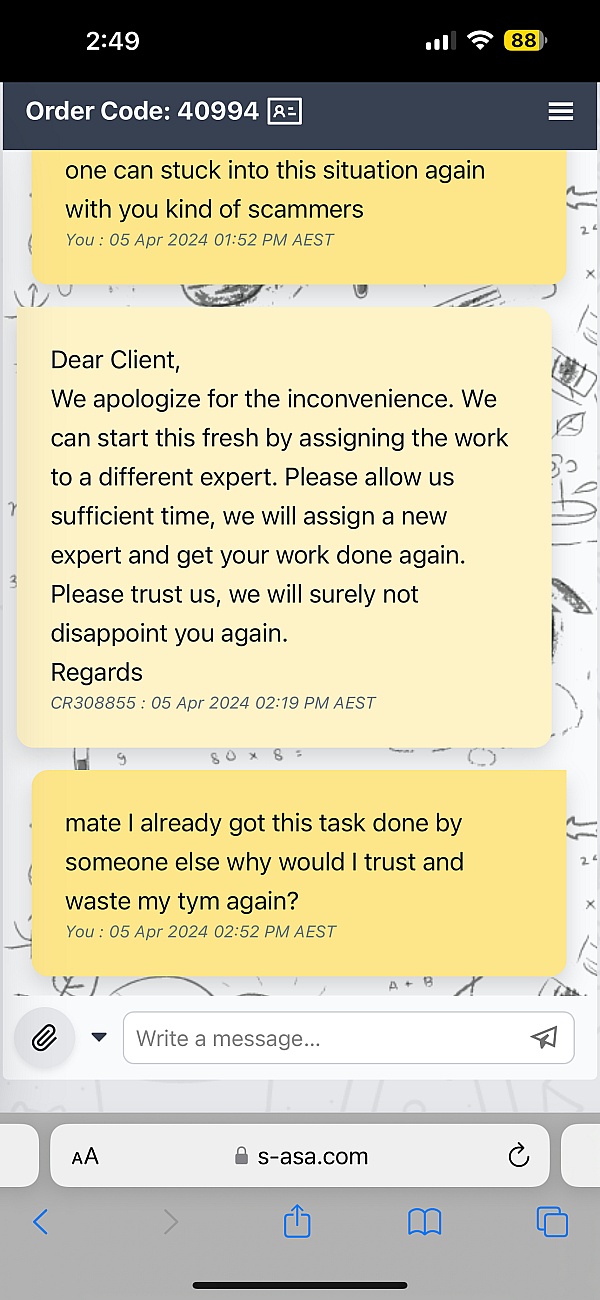Focus the Write a message field
The image size is (600, 1300).
320,1038
